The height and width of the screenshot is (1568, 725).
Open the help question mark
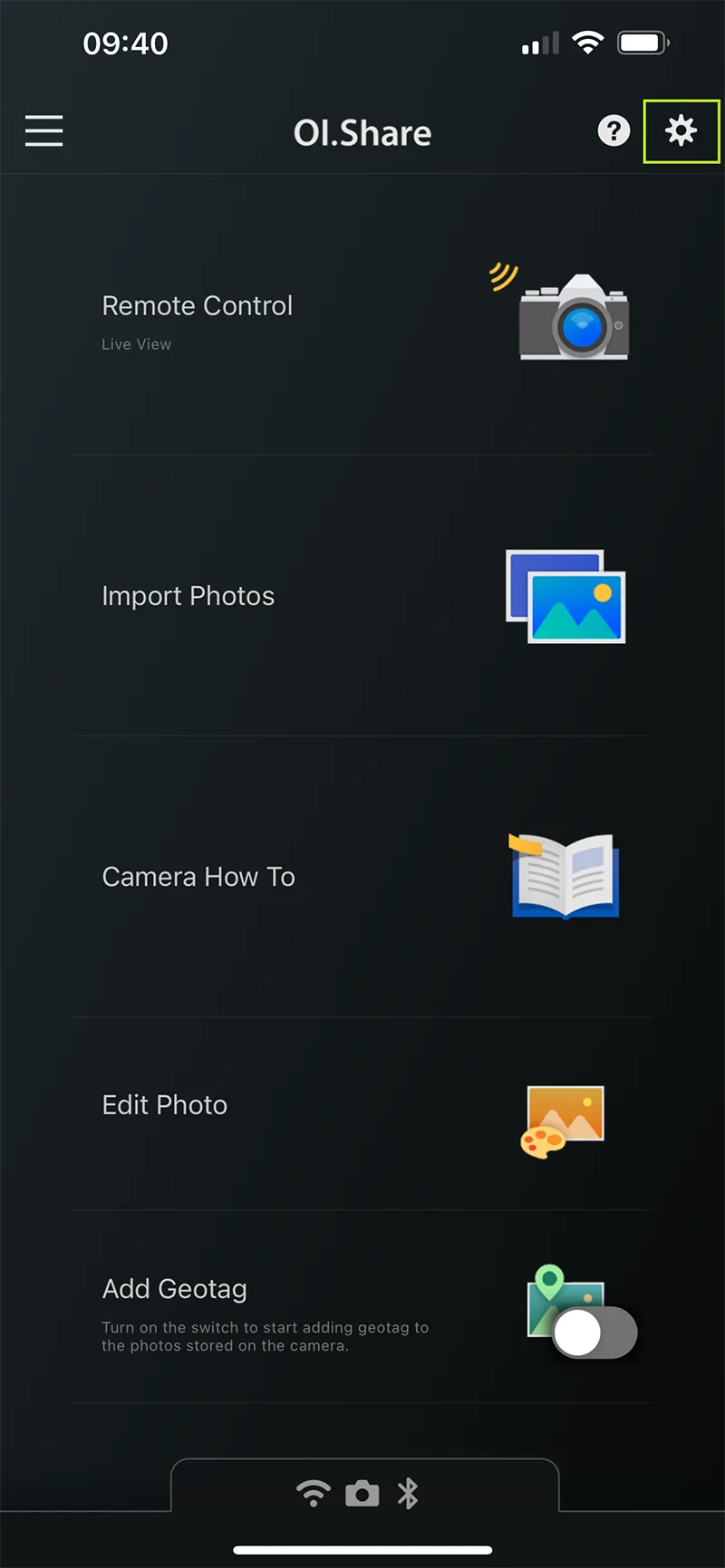[x=614, y=131]
